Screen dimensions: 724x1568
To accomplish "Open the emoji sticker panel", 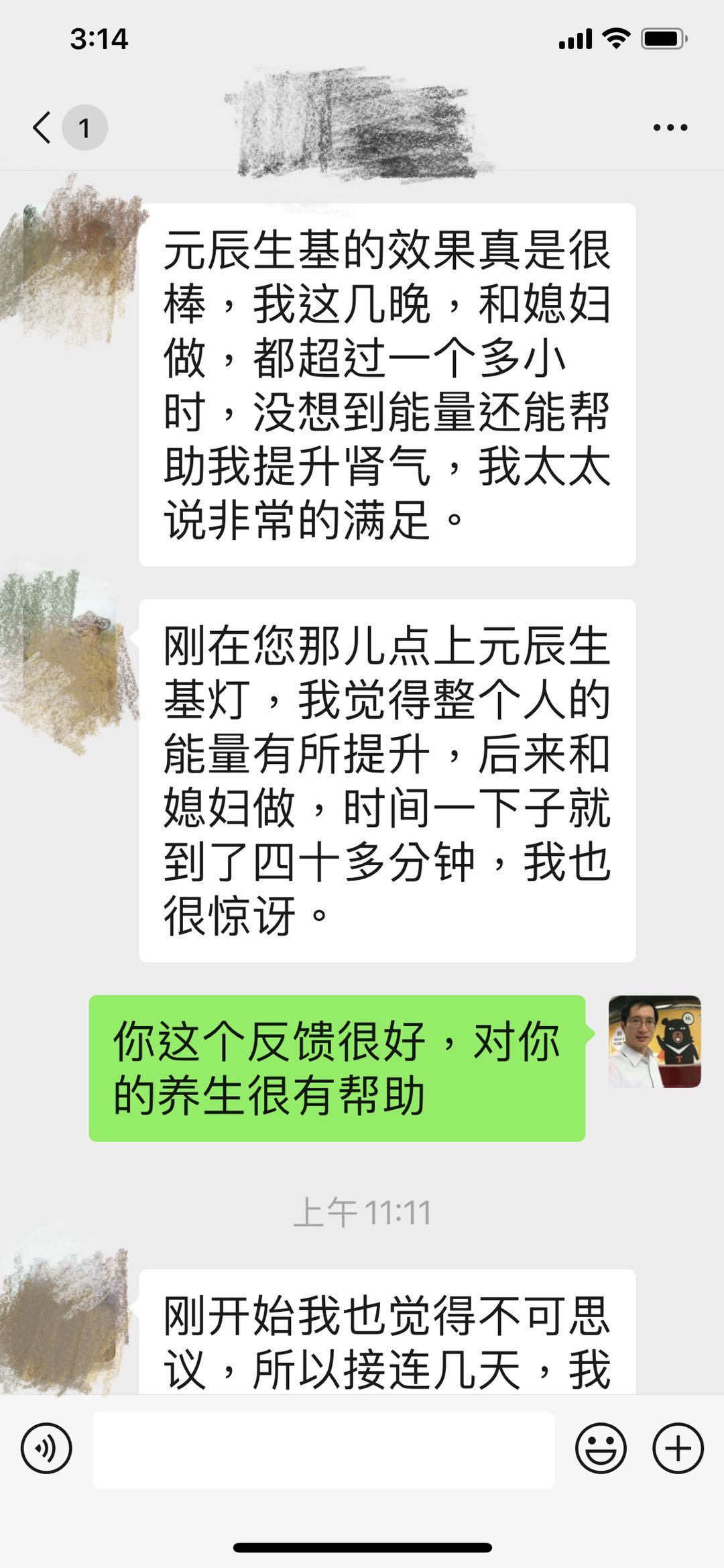I will (601, 1448).
